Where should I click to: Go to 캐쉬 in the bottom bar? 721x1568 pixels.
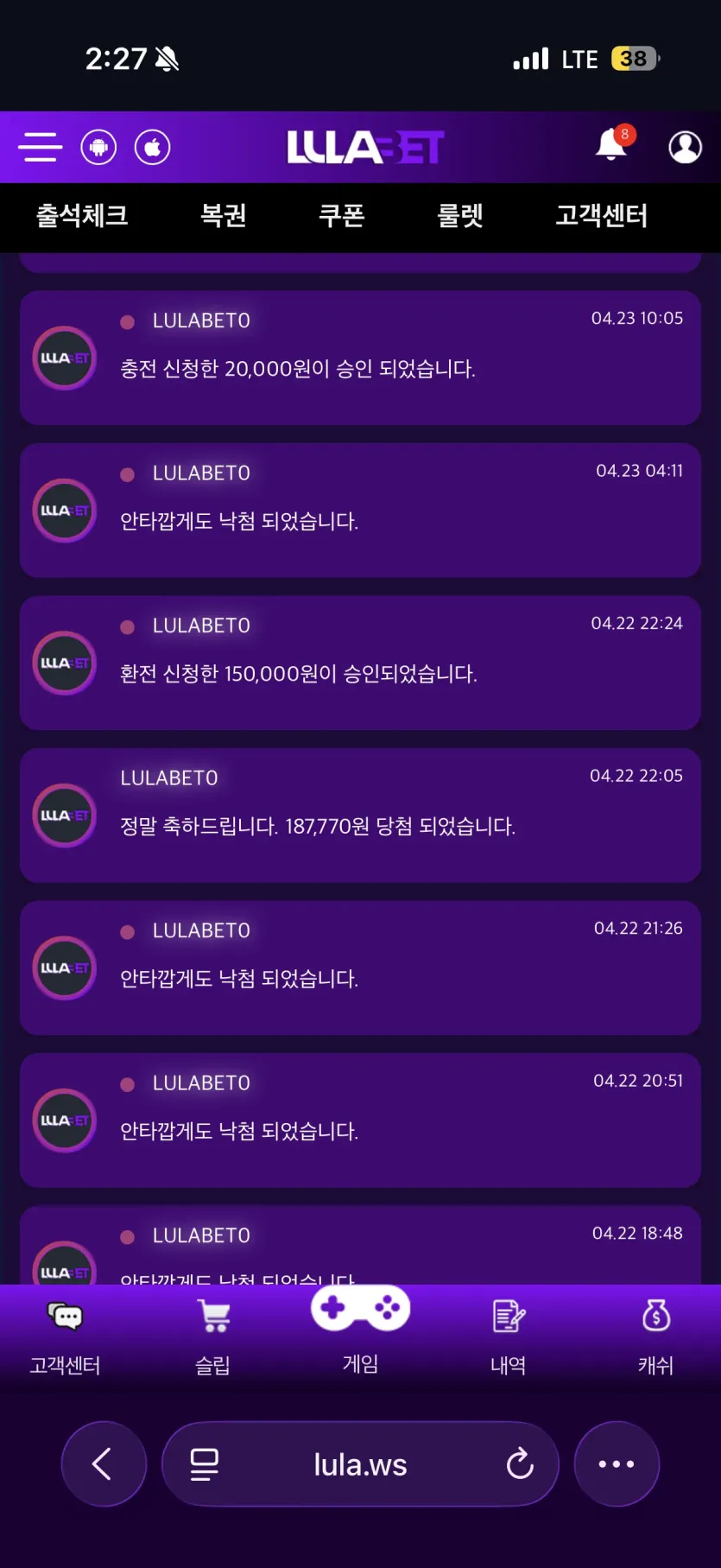656,1336
